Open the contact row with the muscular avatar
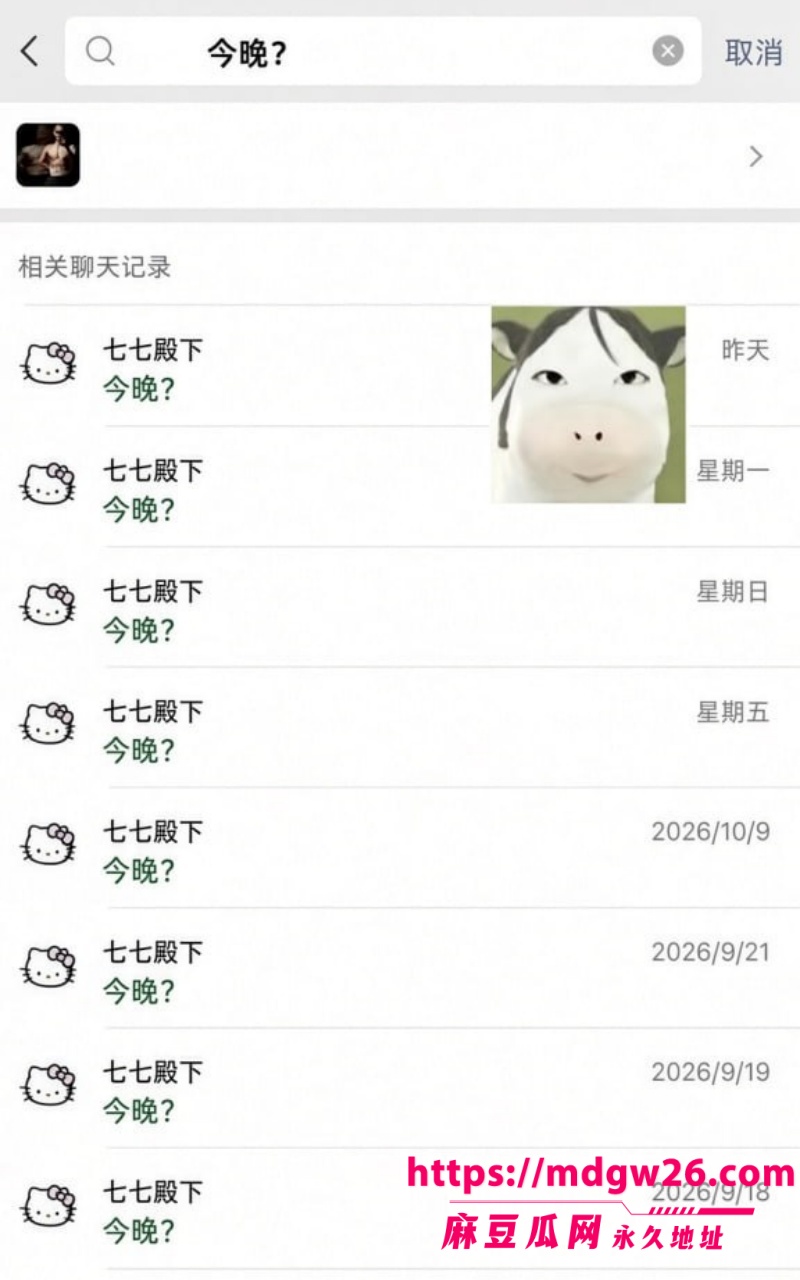Viewport: 800px width, 1280px height. coord(400,156)
